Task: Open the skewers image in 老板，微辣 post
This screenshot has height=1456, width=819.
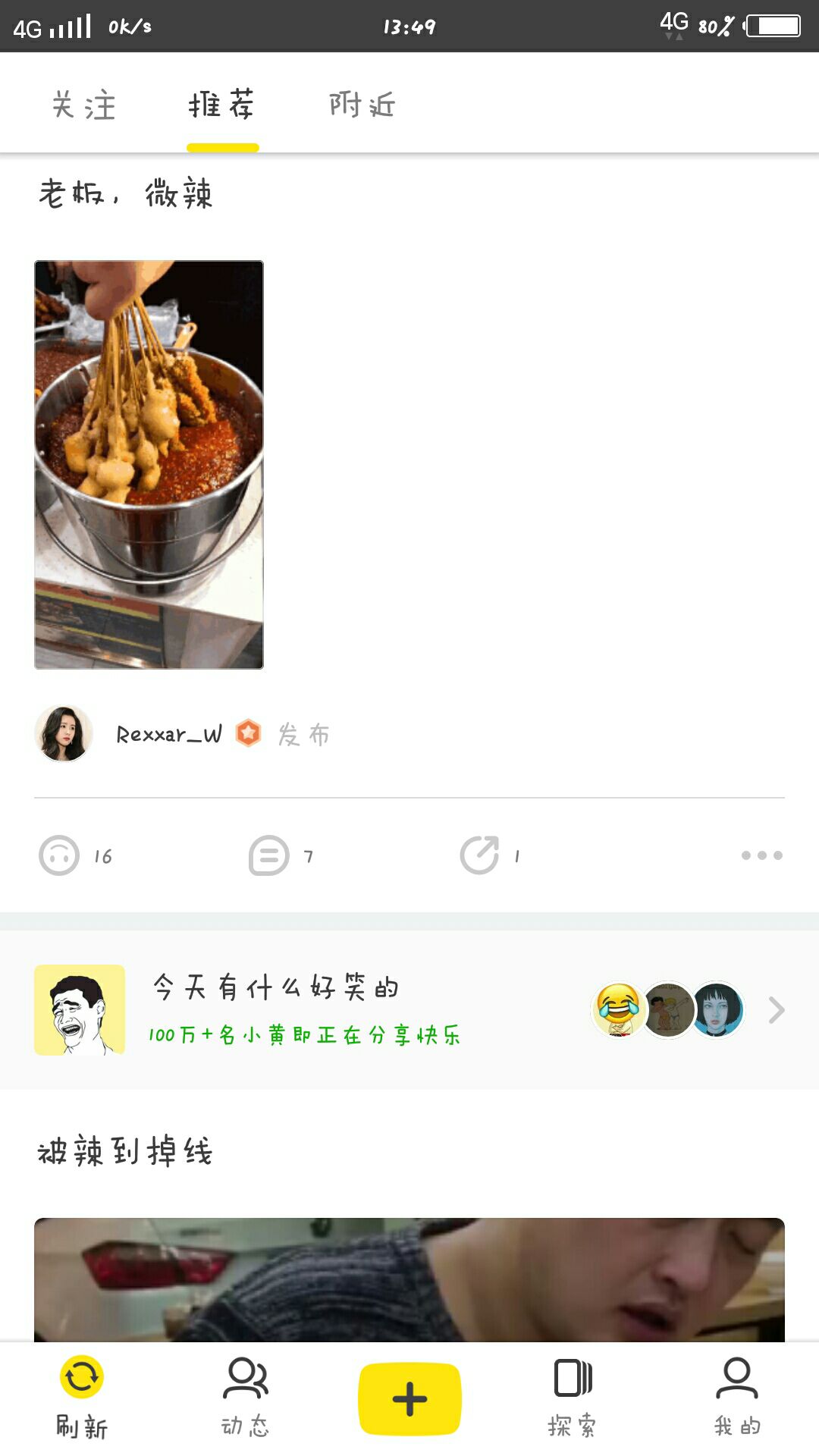Action: [149, 464]
